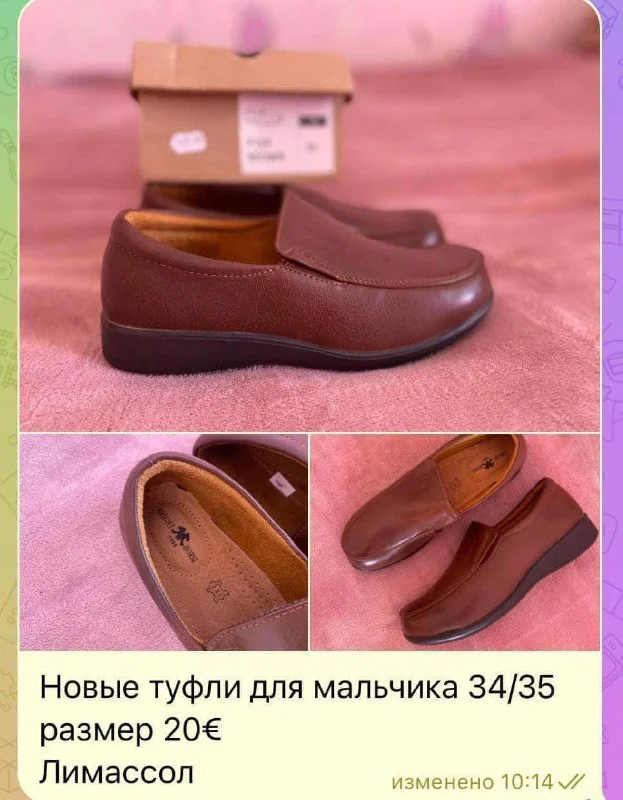The width and height of the screenshot is (623, 800).
Task: Open the photo of both shoes from above
Action: pos(455,542)
